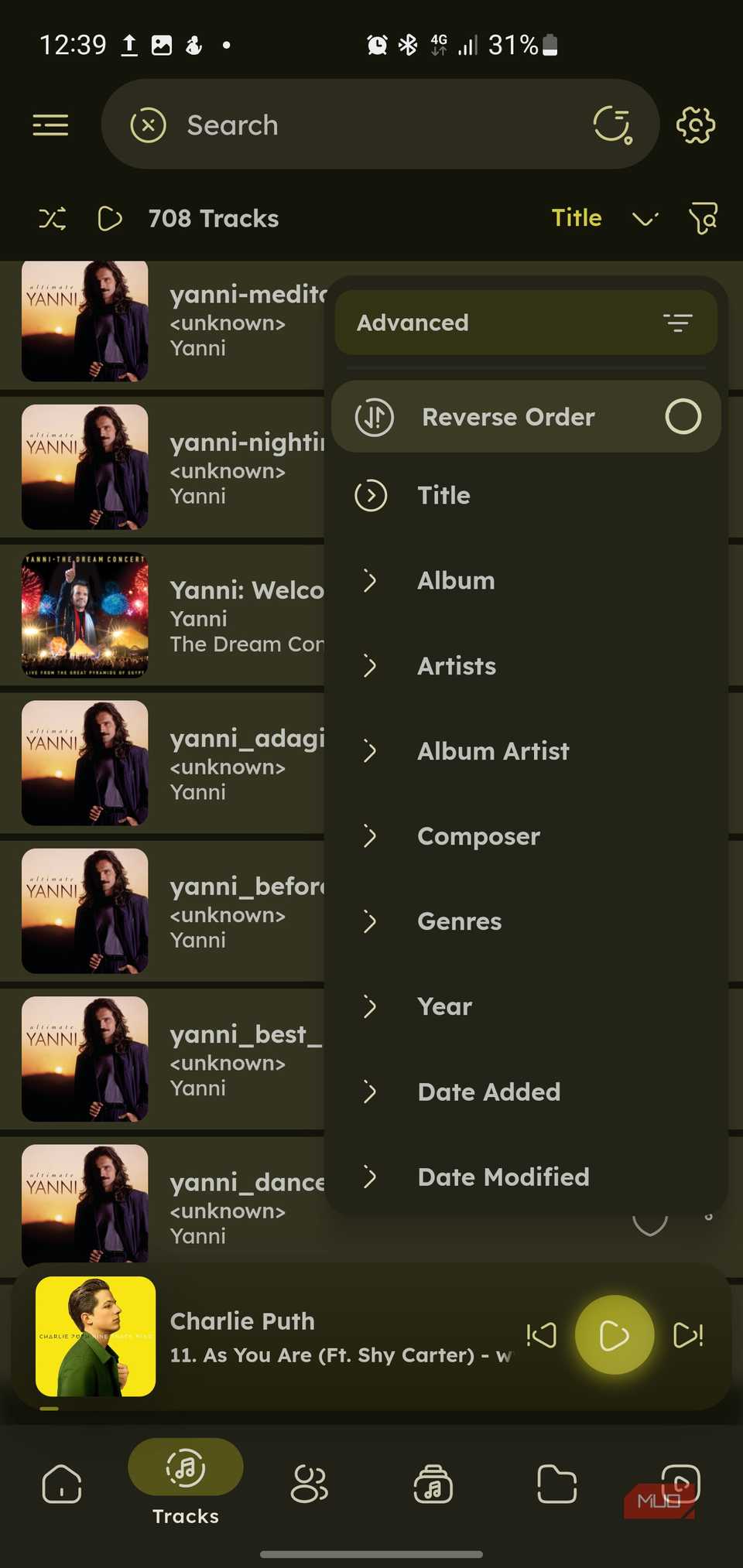Skip to the next track
This screenshot has width=743, height=1568.
(688, 1334)
